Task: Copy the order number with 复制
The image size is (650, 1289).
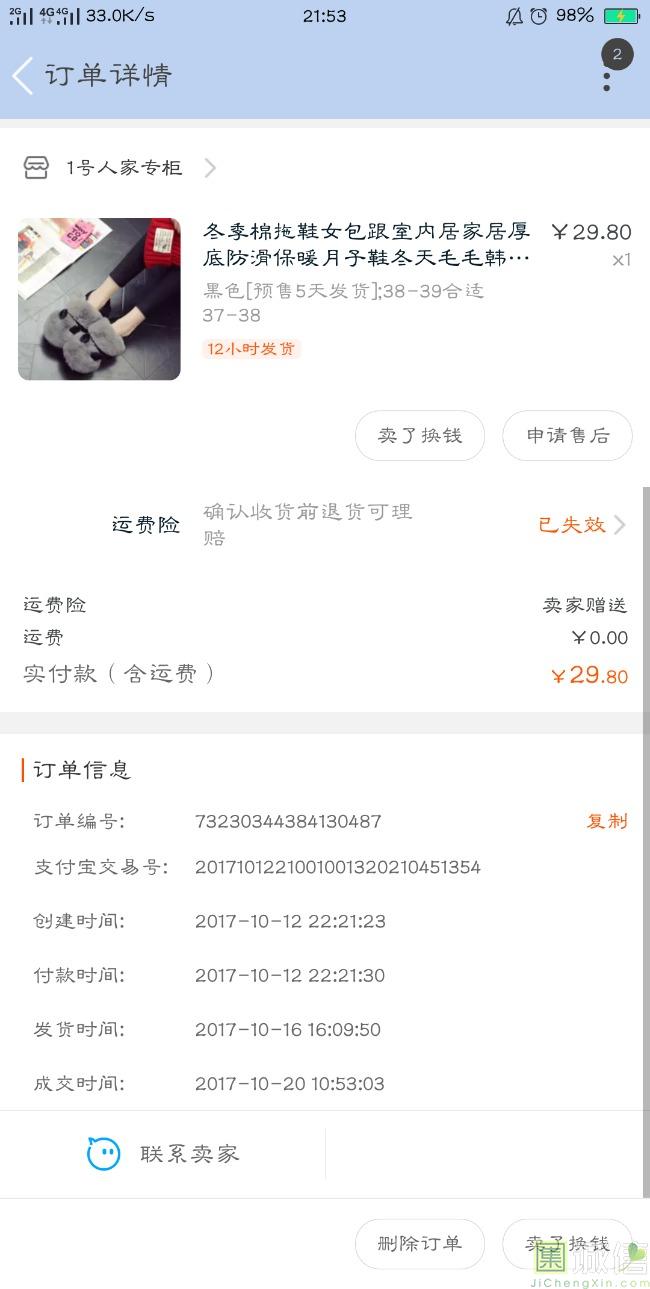Action: (x=607, y=821)
